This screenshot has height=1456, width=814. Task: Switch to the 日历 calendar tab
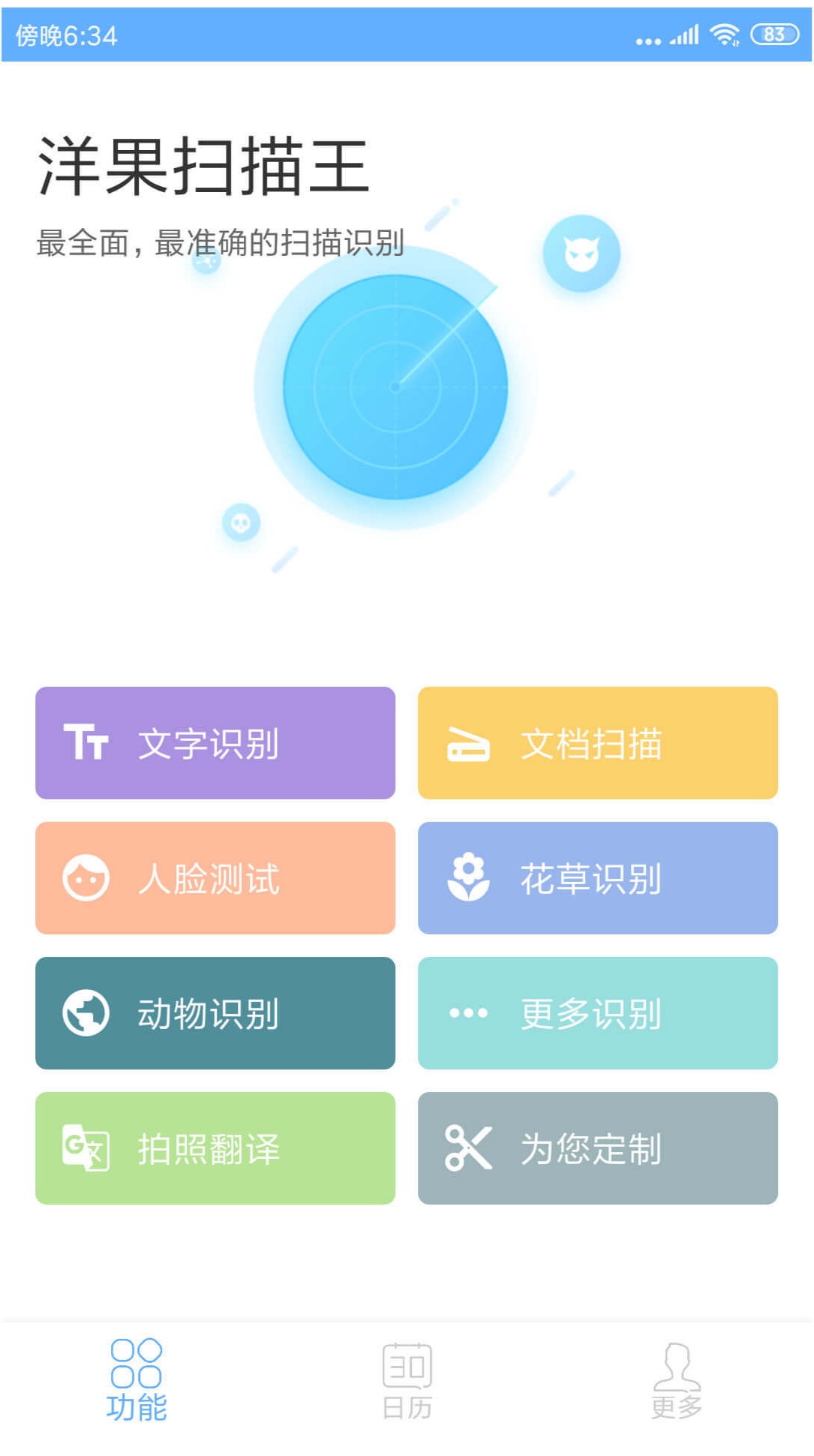407,1381
